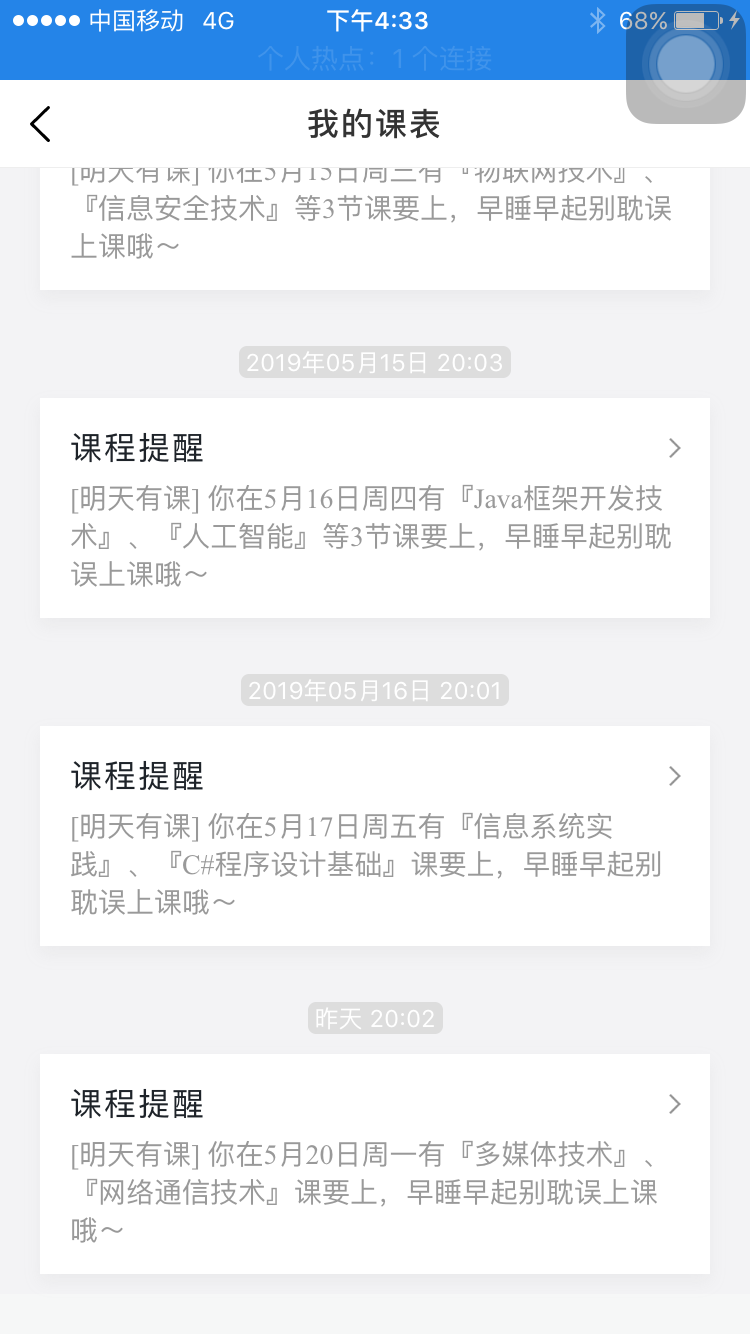This screenshot has height=1334, width=750.
Task: Open the 5月17日周五 course reminder card
Action: [x=374, y=836]
